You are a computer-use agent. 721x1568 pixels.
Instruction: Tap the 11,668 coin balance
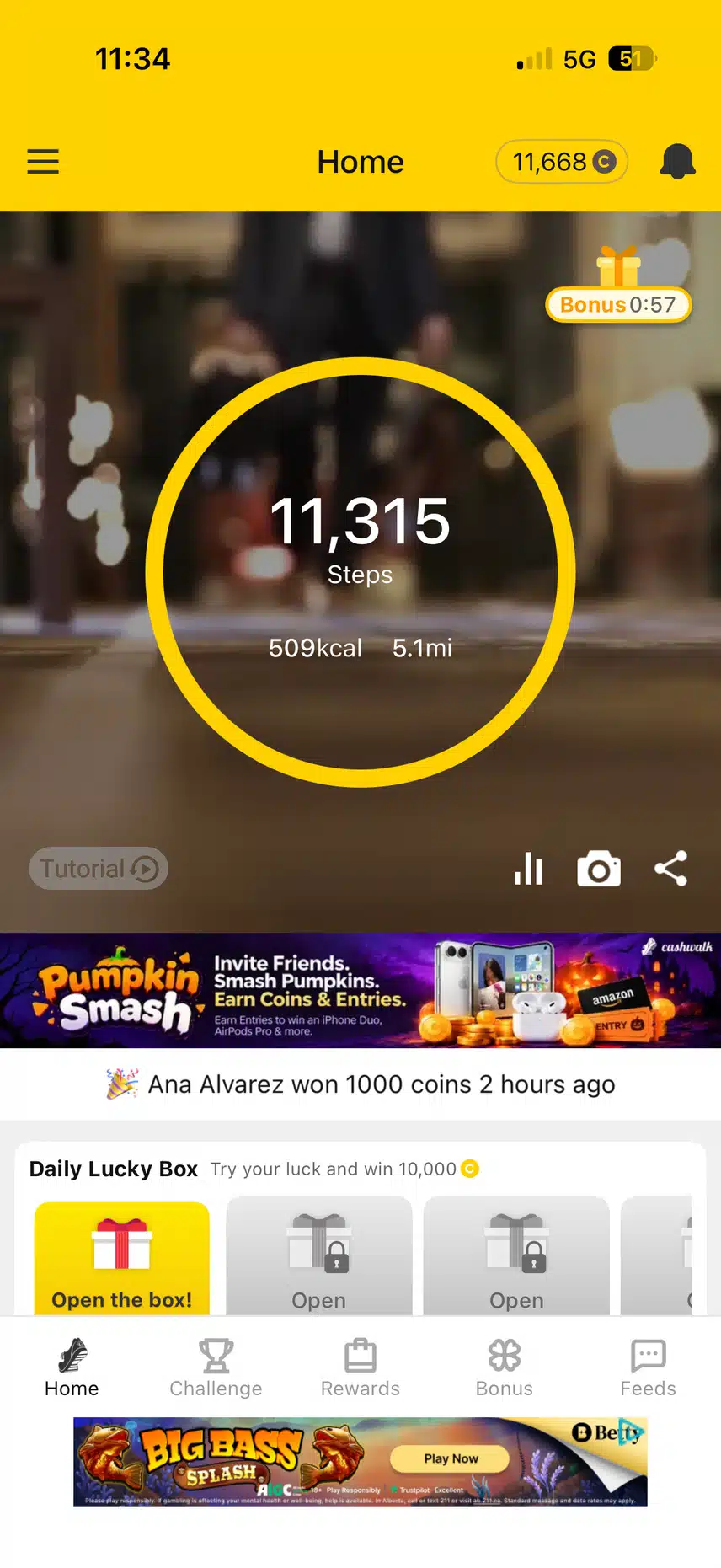click(562, 161)
